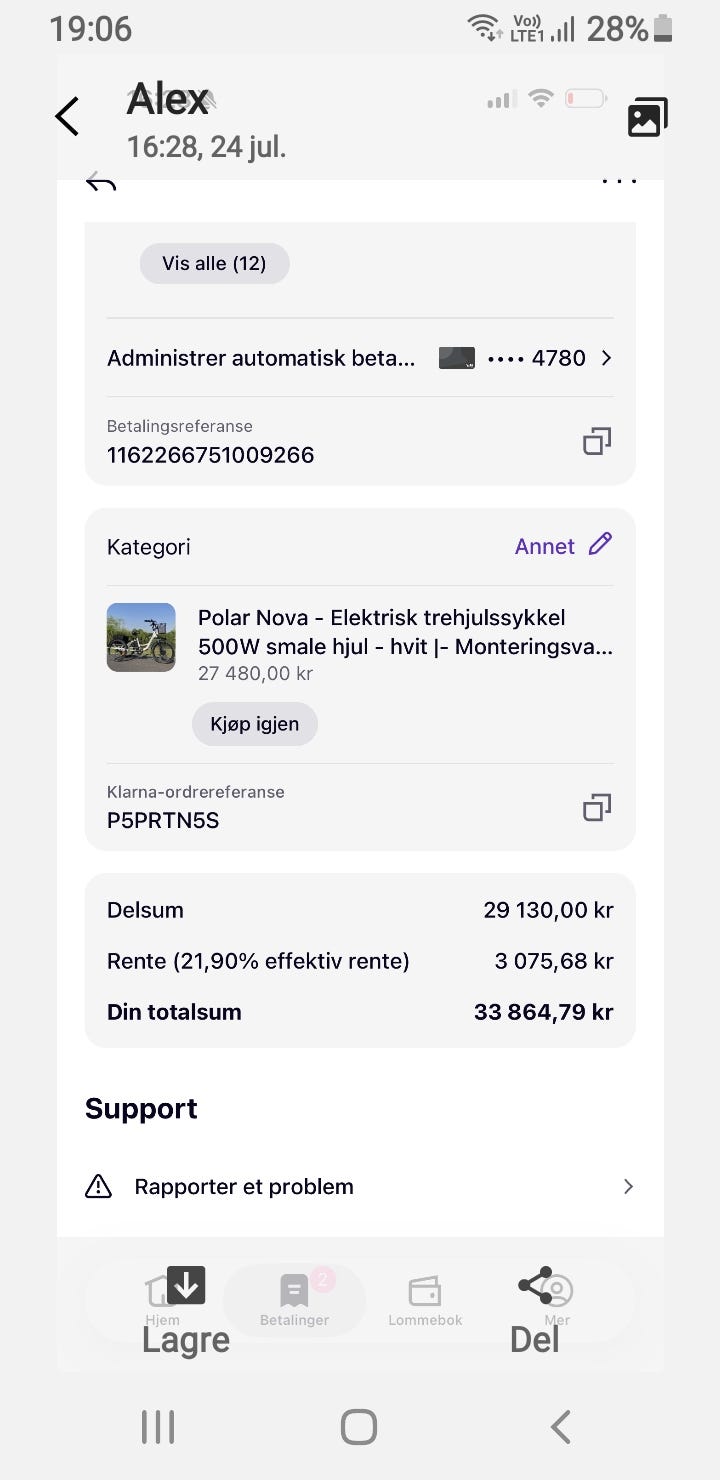
Task: Open the system recent apps view
Action: pyautogui.click(x=158, y=1427)
